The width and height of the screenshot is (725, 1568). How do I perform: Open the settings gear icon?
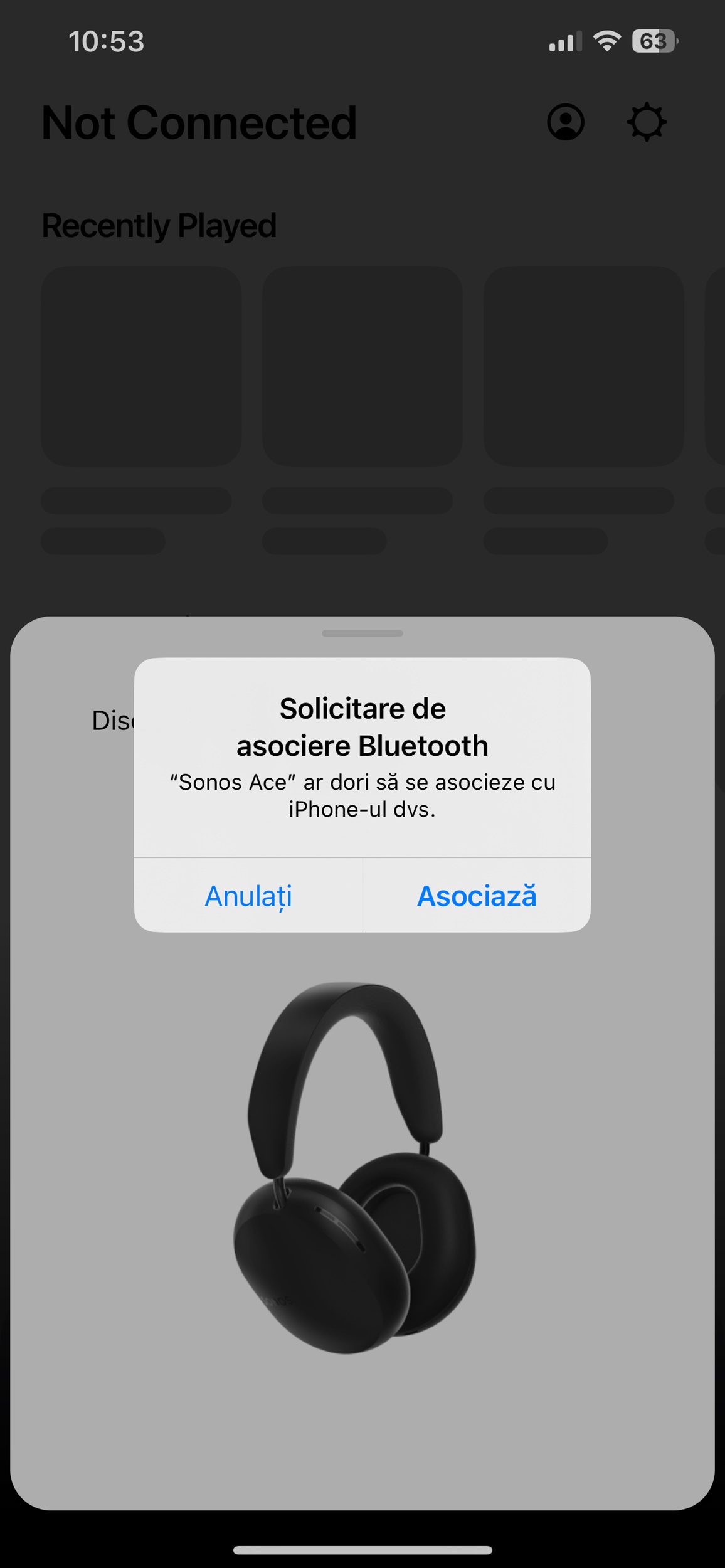pyautogui.click(x=647, y=122)
